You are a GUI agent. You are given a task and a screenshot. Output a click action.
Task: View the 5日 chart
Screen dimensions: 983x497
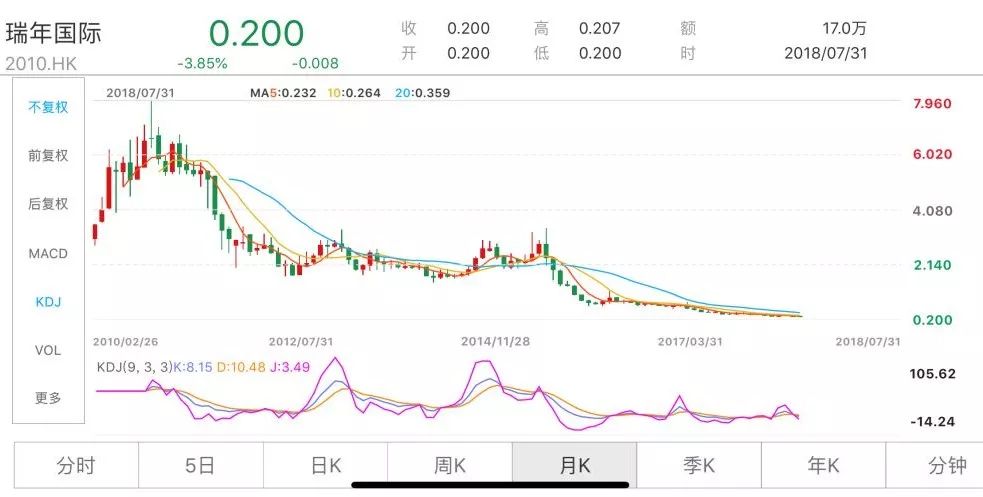tap(200, 465)
